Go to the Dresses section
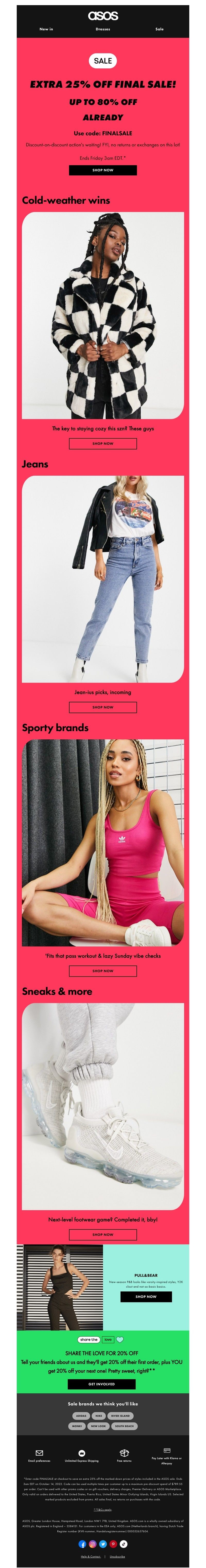 103,29
